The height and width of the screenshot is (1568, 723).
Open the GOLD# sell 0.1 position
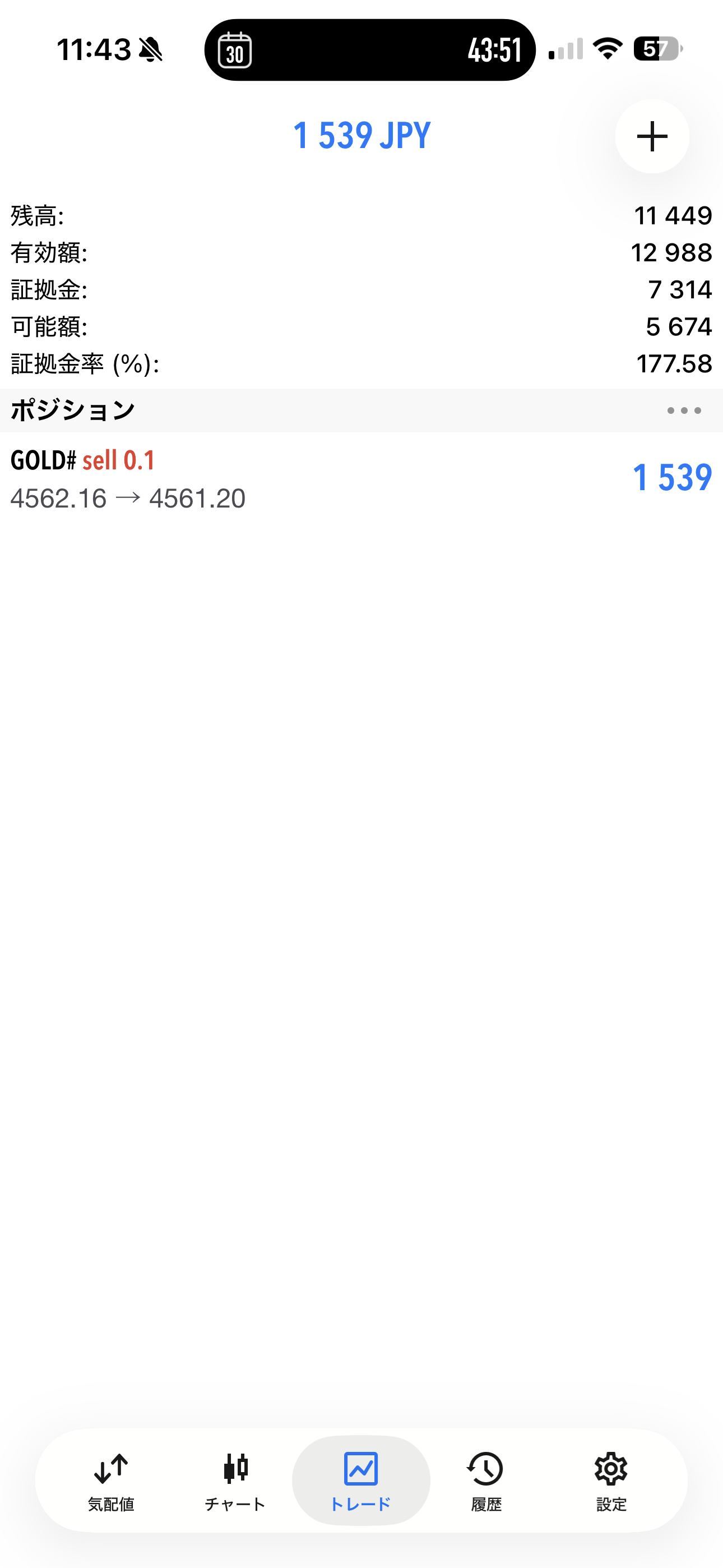coord(361,479)
